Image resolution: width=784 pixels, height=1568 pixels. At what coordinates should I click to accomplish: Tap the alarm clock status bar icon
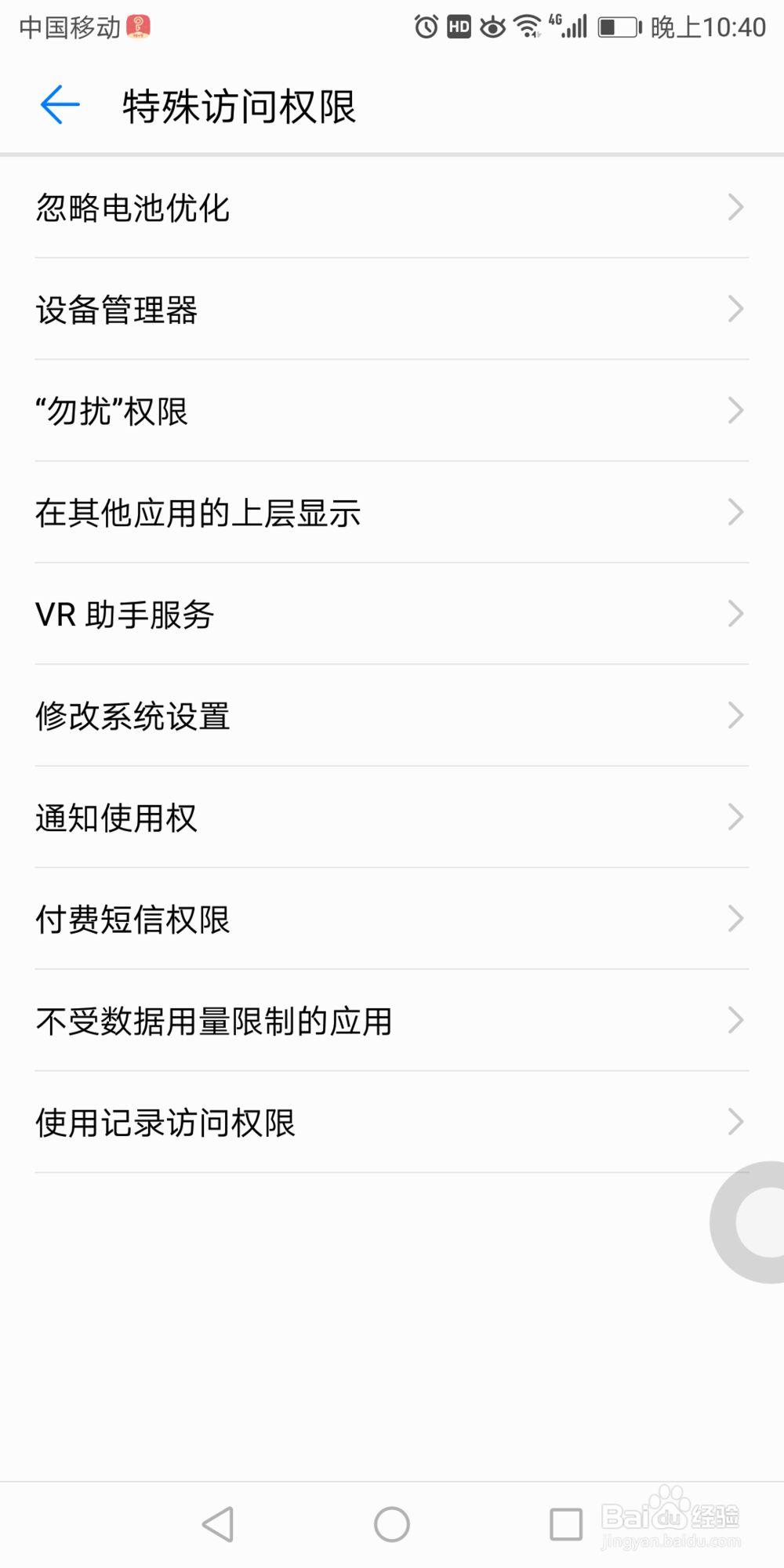[424, 26]
